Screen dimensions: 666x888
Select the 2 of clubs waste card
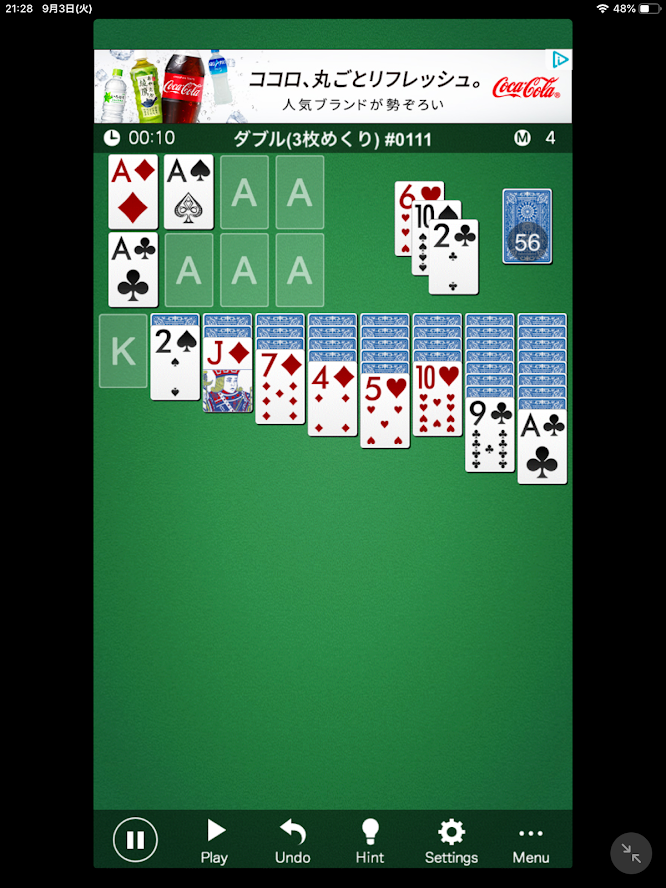click(x=454, y=257)
